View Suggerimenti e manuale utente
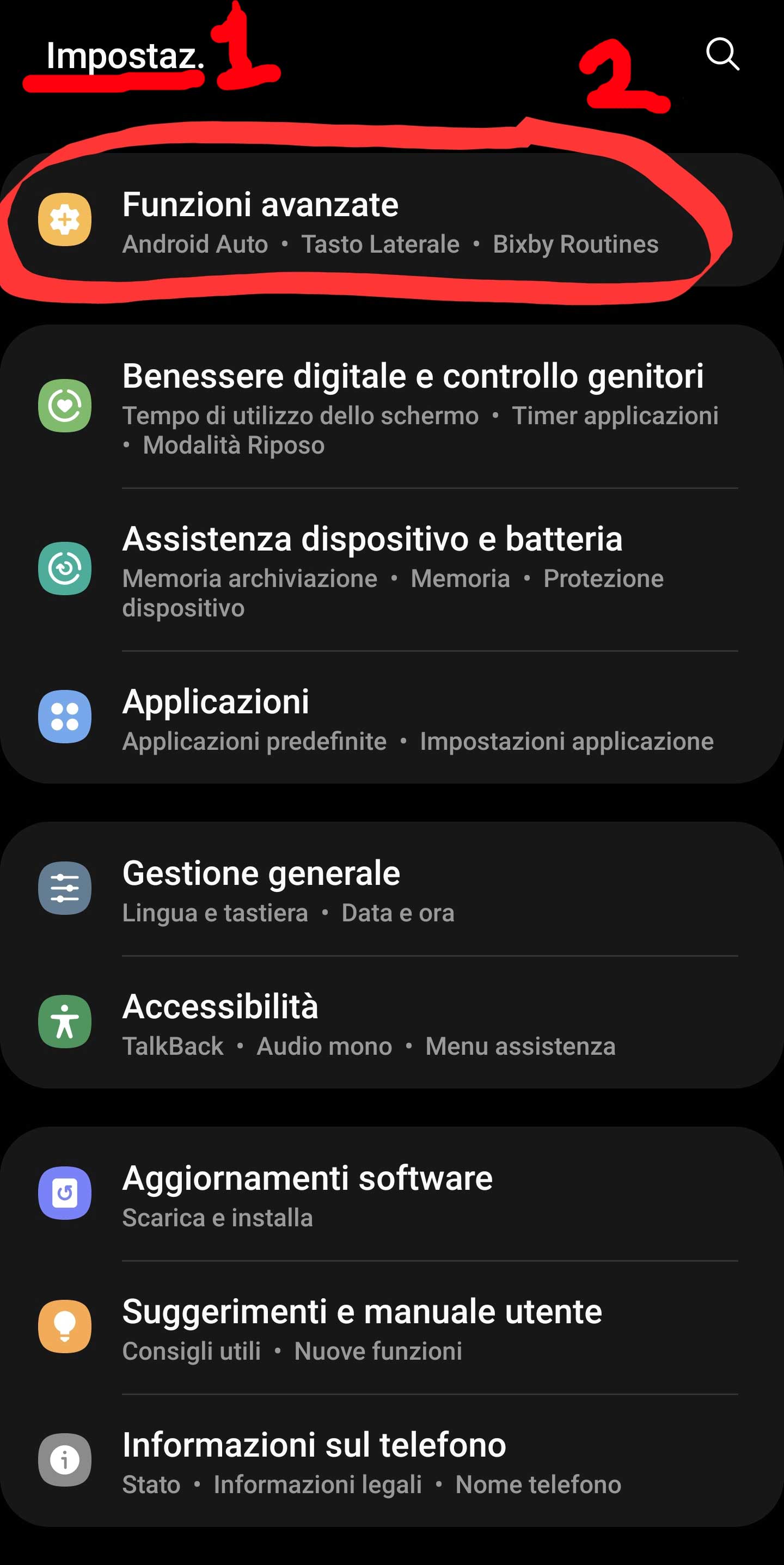This screenshot has width=784, height=1565. tap(389, 1328)
